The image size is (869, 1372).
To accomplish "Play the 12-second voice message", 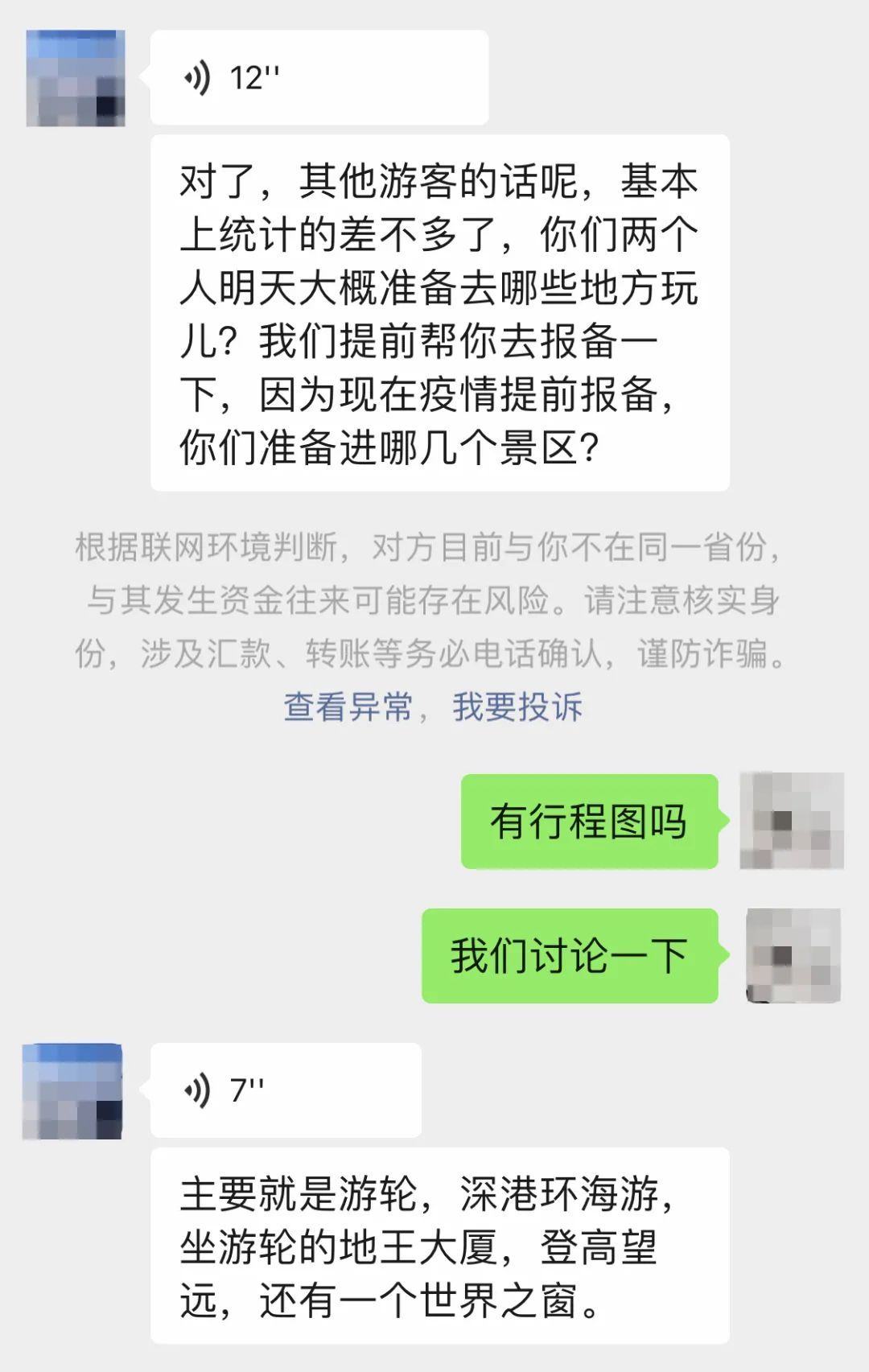I will tap(318, 78).
